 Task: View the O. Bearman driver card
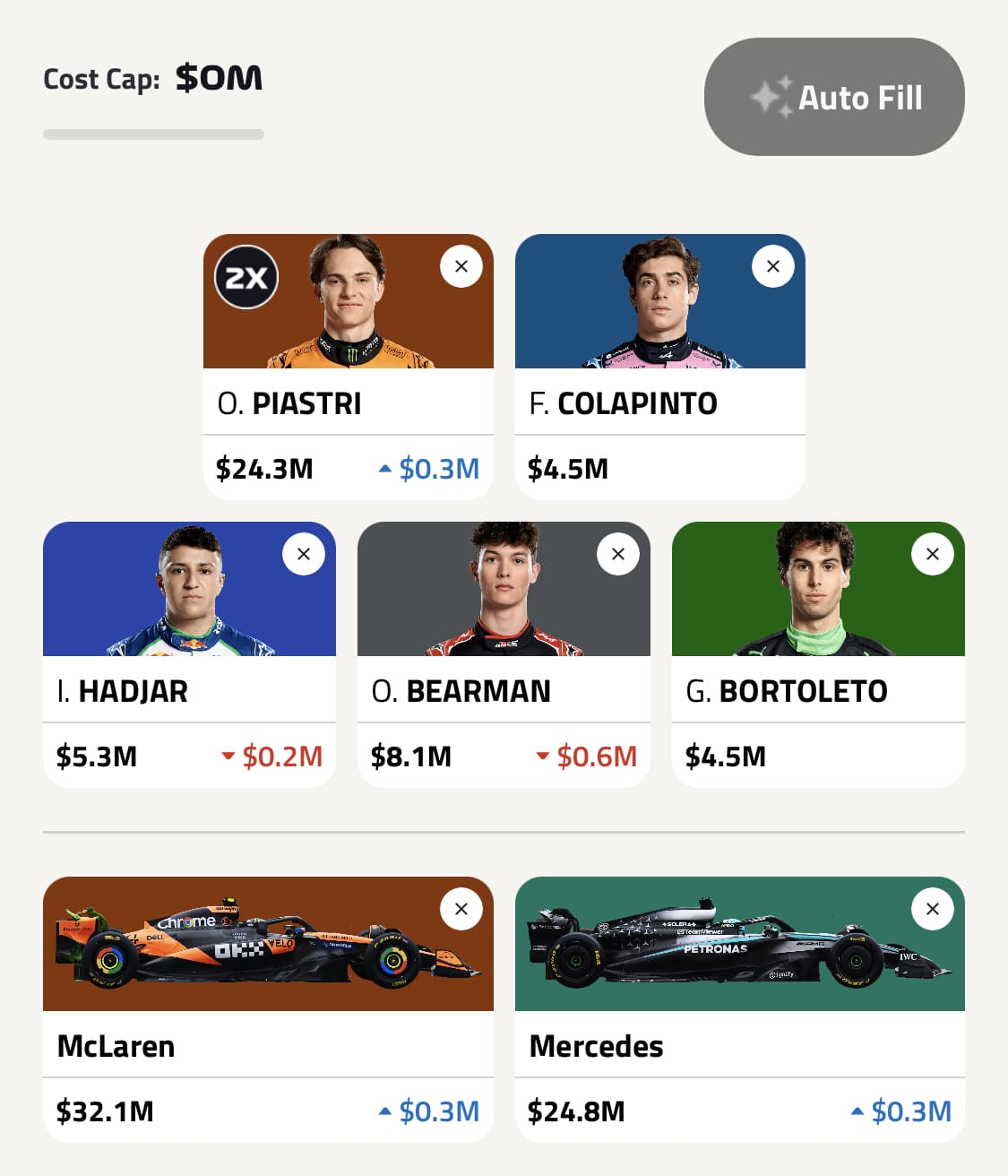click(x=504, y=691)
